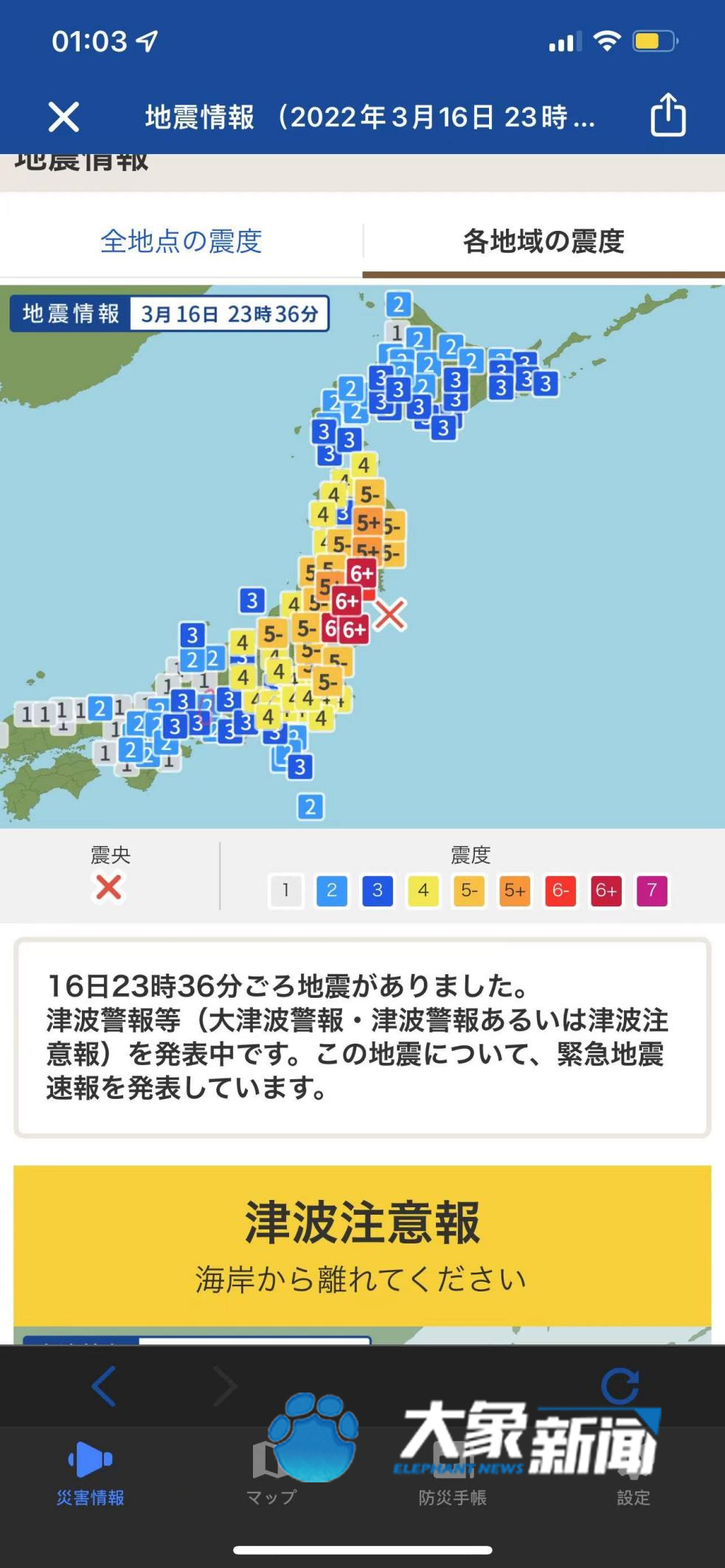The image size is (725, 1568).
Task: Select the 各地域の震度 tab
Action: click(x=544, y=241)
